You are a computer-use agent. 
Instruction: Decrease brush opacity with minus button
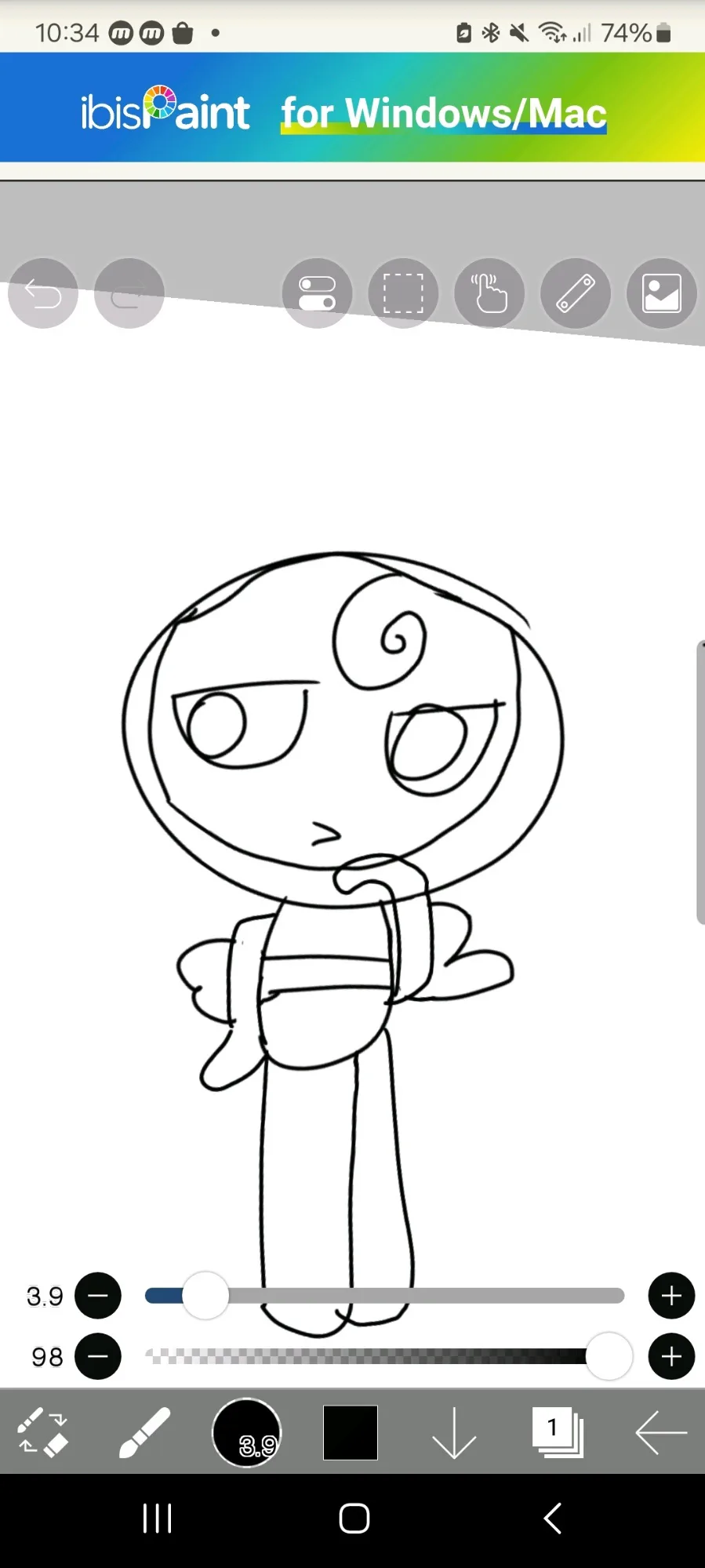tap(98, 1356)
